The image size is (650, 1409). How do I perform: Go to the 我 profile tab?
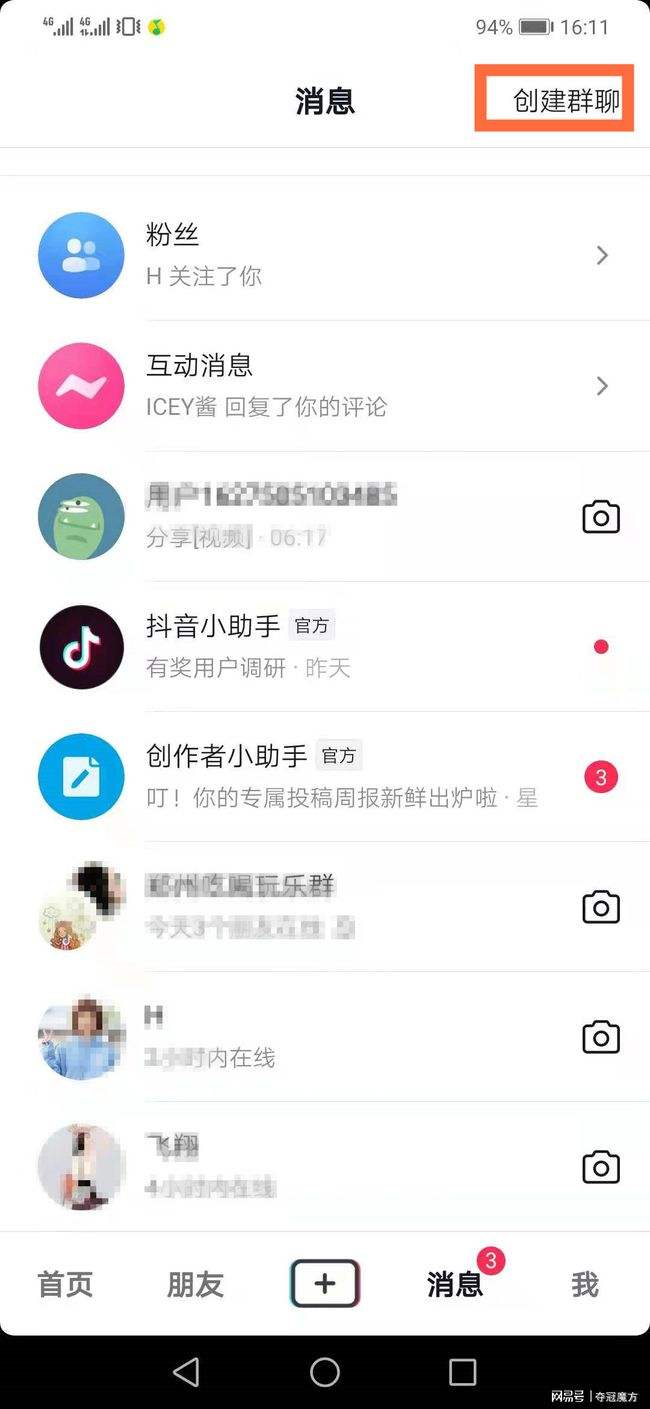[x=585, y=1284]
